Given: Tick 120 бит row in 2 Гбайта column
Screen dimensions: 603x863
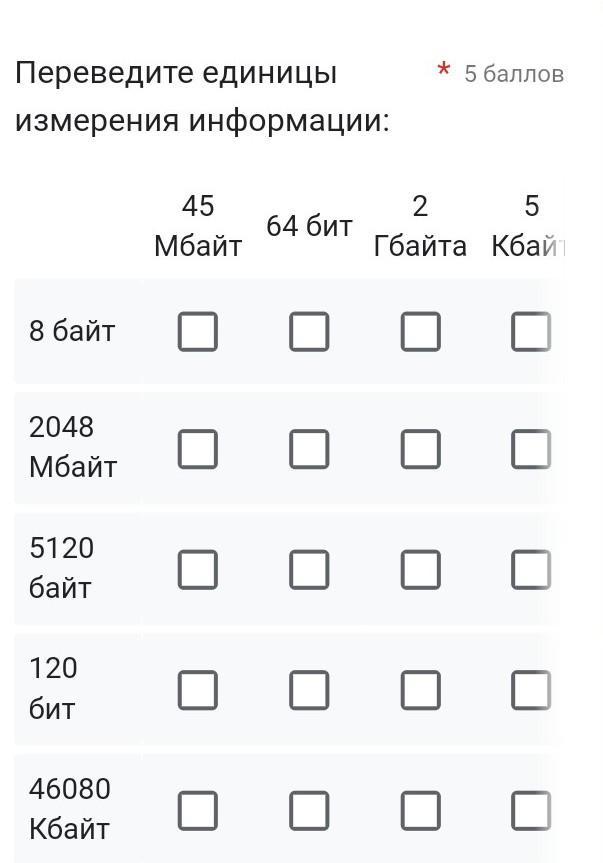Looking at the screenshot, I should click(x=420, y=689).
